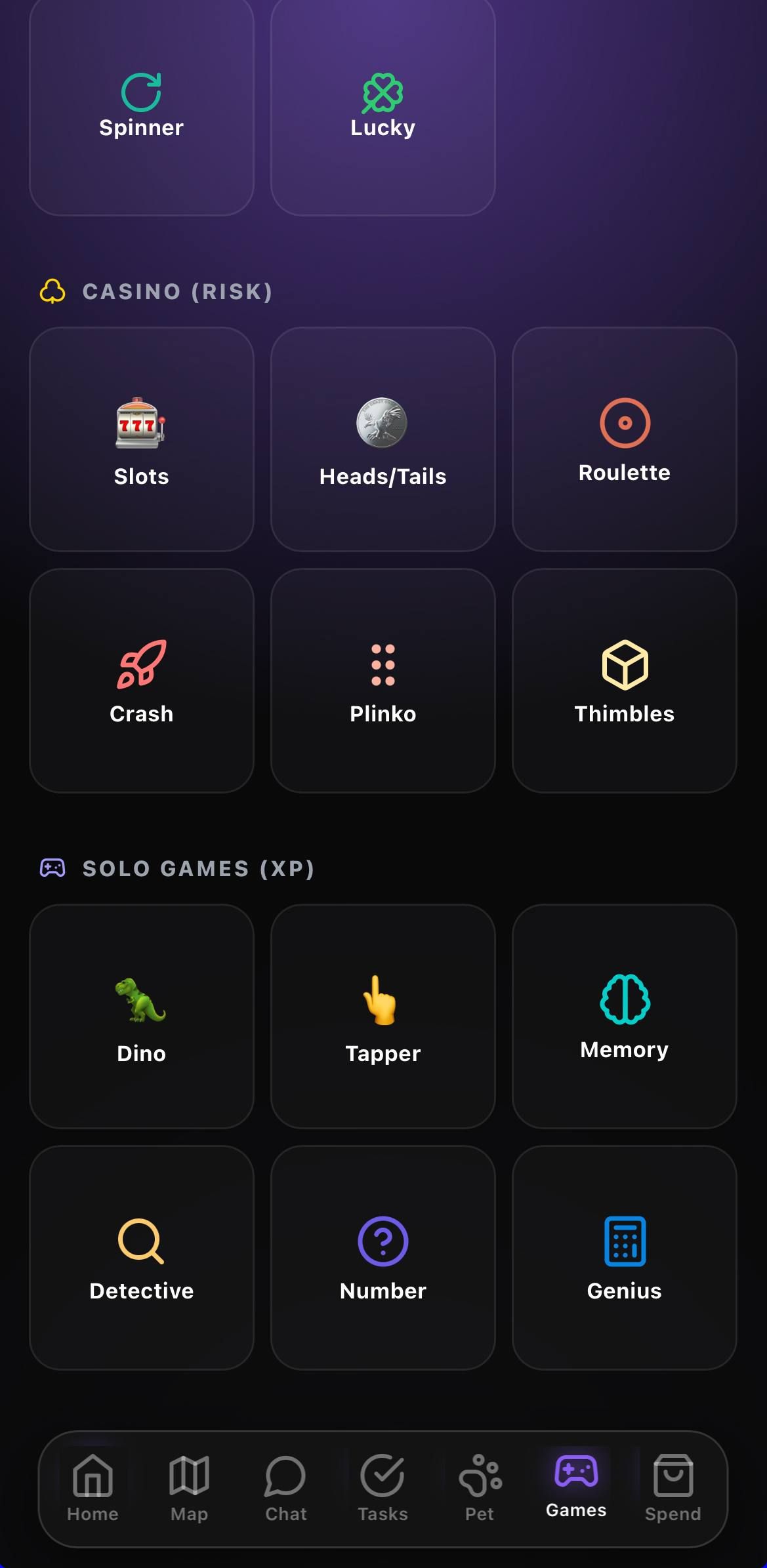Open the Heads/Tails coin flip
The image size is (767, 1568).
pyautogui.click(x=383, y=439)
